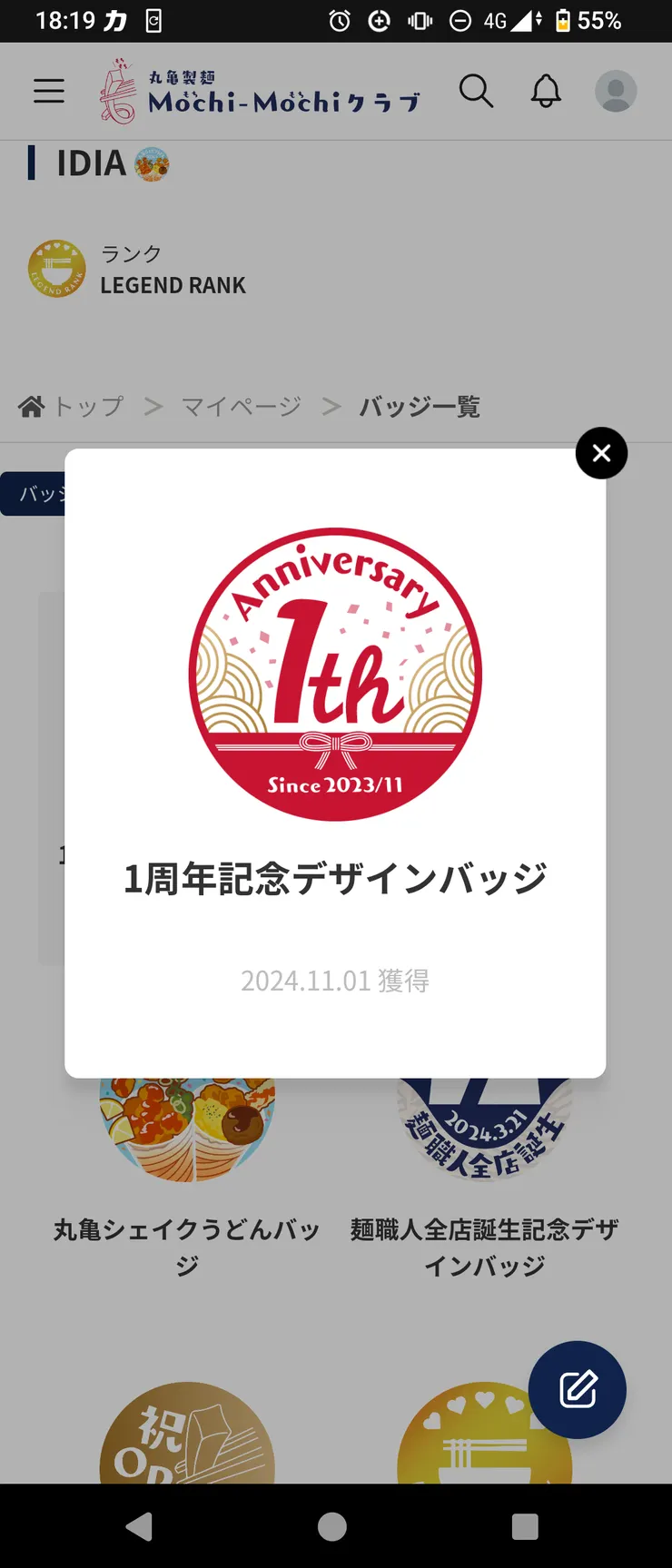
Task: Open the search icon in the header
Action: 476,91
